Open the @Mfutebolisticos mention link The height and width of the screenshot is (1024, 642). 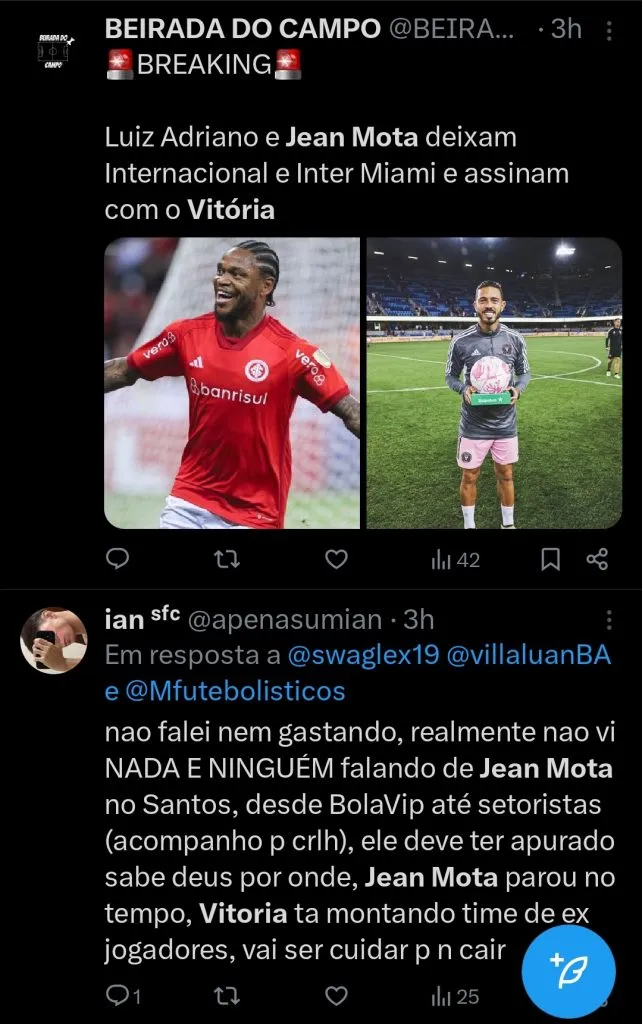[x=234, y=690]
